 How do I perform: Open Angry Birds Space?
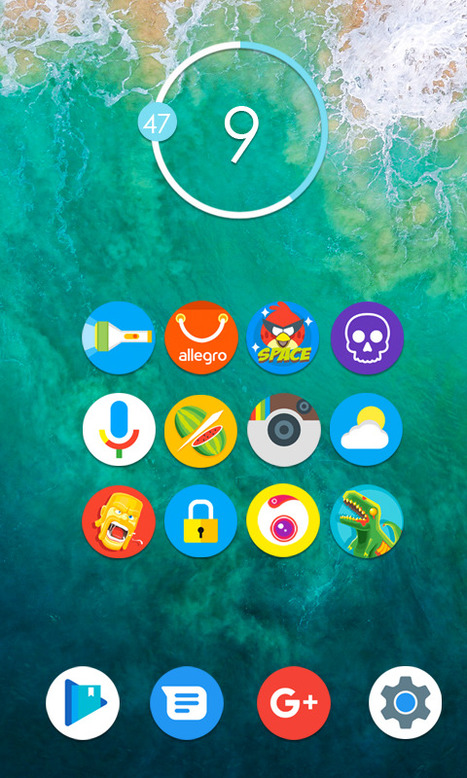(283, 337)
